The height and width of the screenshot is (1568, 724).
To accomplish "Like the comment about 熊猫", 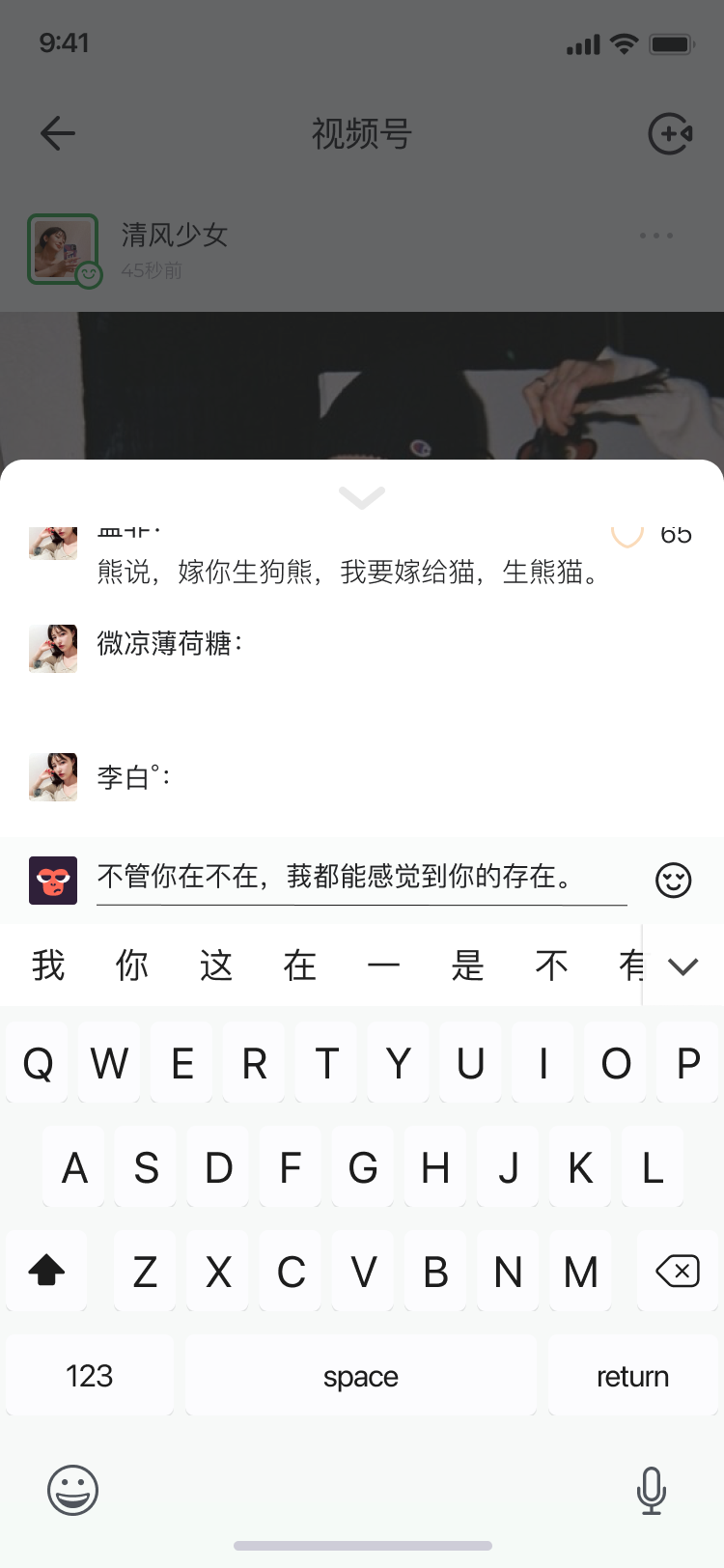I will point(627,535).
